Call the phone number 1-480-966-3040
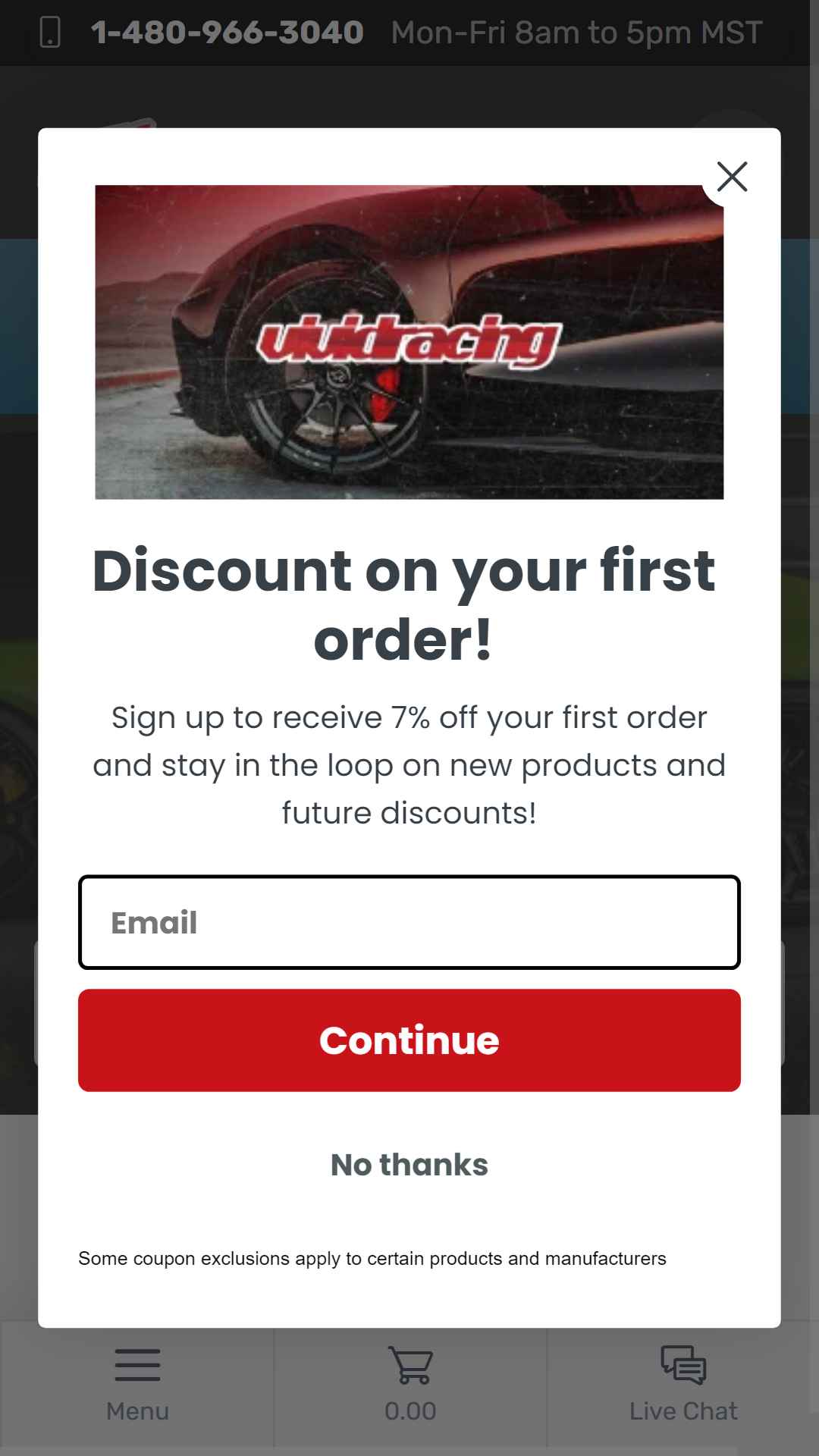 (x=227, y=33)
